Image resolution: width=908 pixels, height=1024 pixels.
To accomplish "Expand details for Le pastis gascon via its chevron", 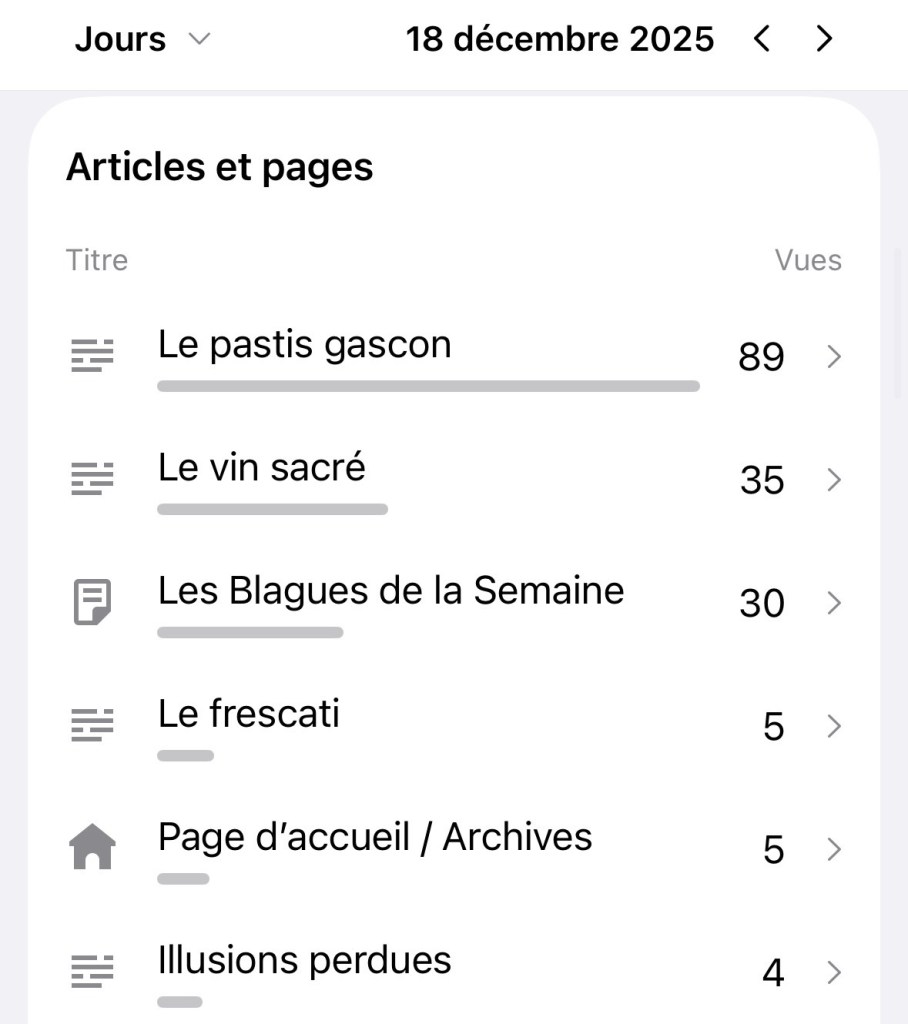I will [835, 356].
